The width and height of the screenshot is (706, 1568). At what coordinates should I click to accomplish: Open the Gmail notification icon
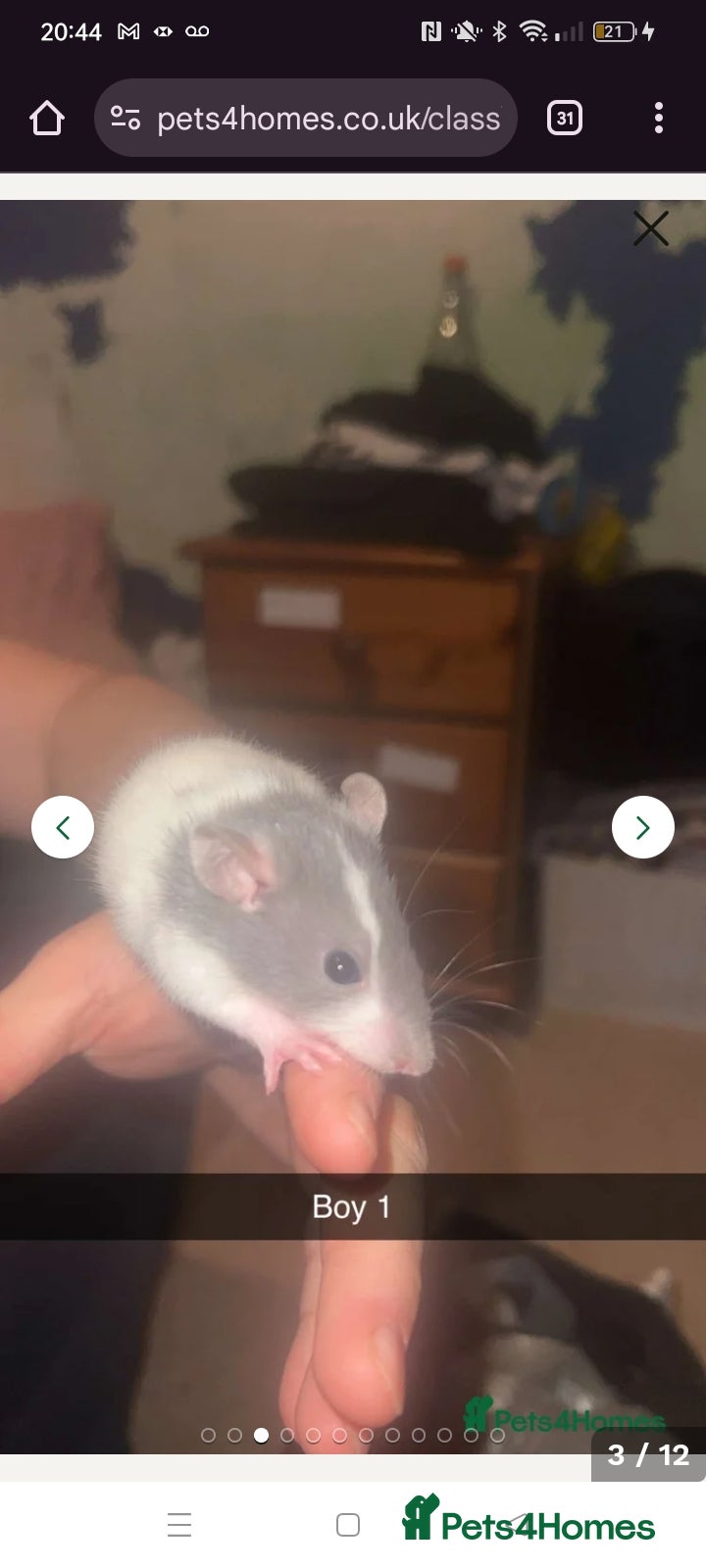point(127,30)
